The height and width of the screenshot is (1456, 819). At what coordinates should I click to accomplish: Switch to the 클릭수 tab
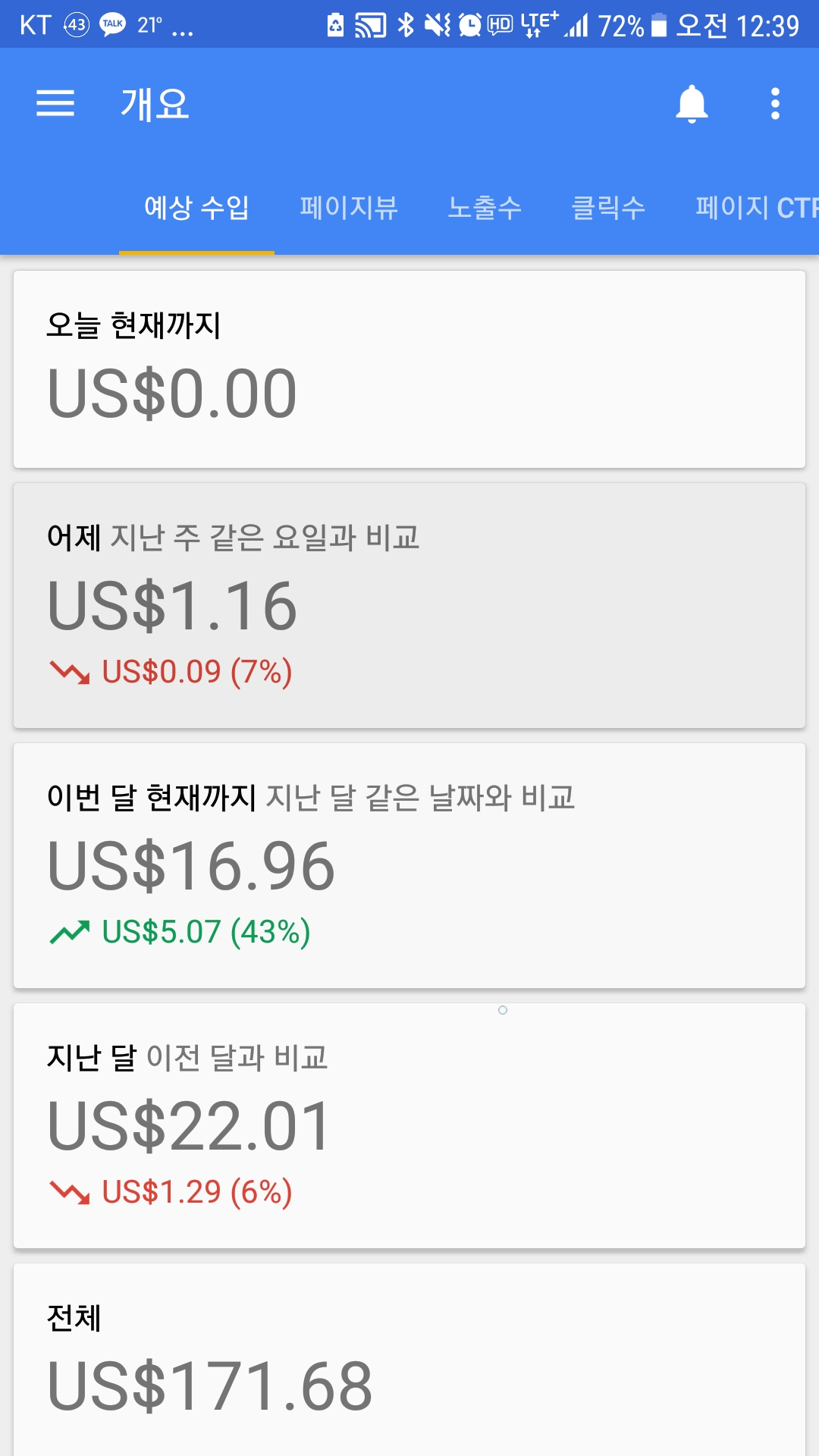[608, 208]
